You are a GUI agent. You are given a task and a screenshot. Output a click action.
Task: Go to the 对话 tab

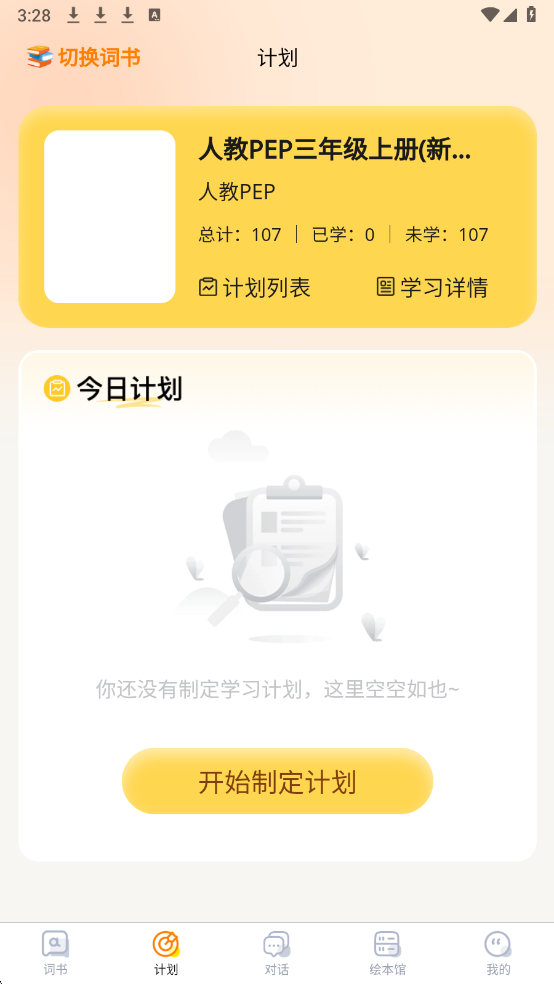(x=277, y=953)
